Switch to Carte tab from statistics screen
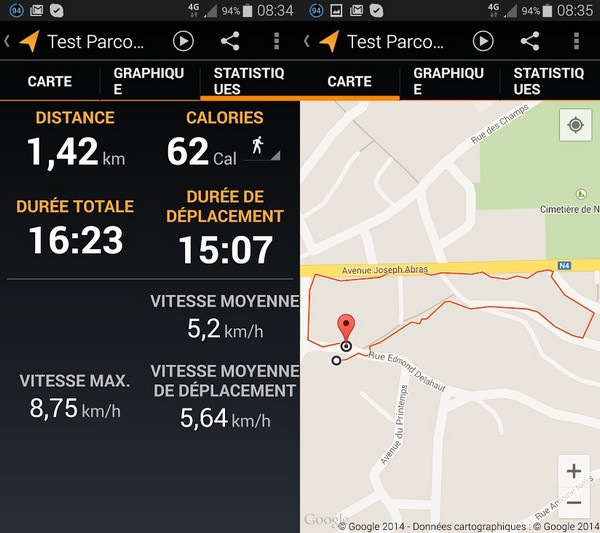 pyautogui.click(x=49, y=81)
